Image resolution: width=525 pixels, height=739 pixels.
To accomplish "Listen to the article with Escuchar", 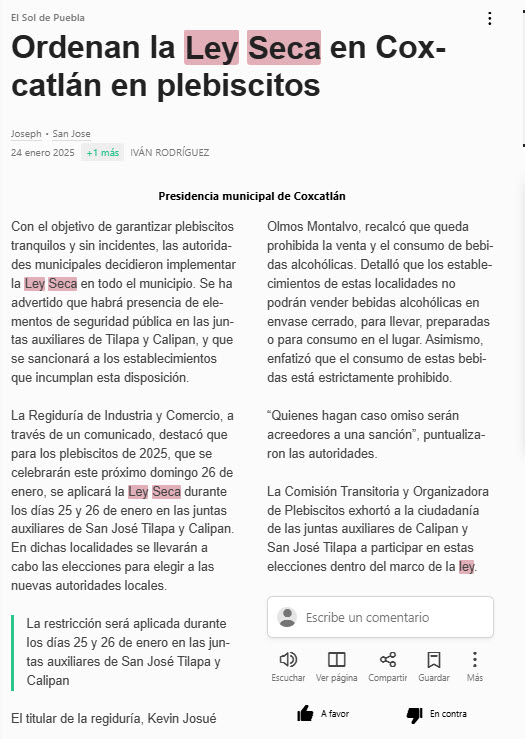I will click(x=288, y=666).
